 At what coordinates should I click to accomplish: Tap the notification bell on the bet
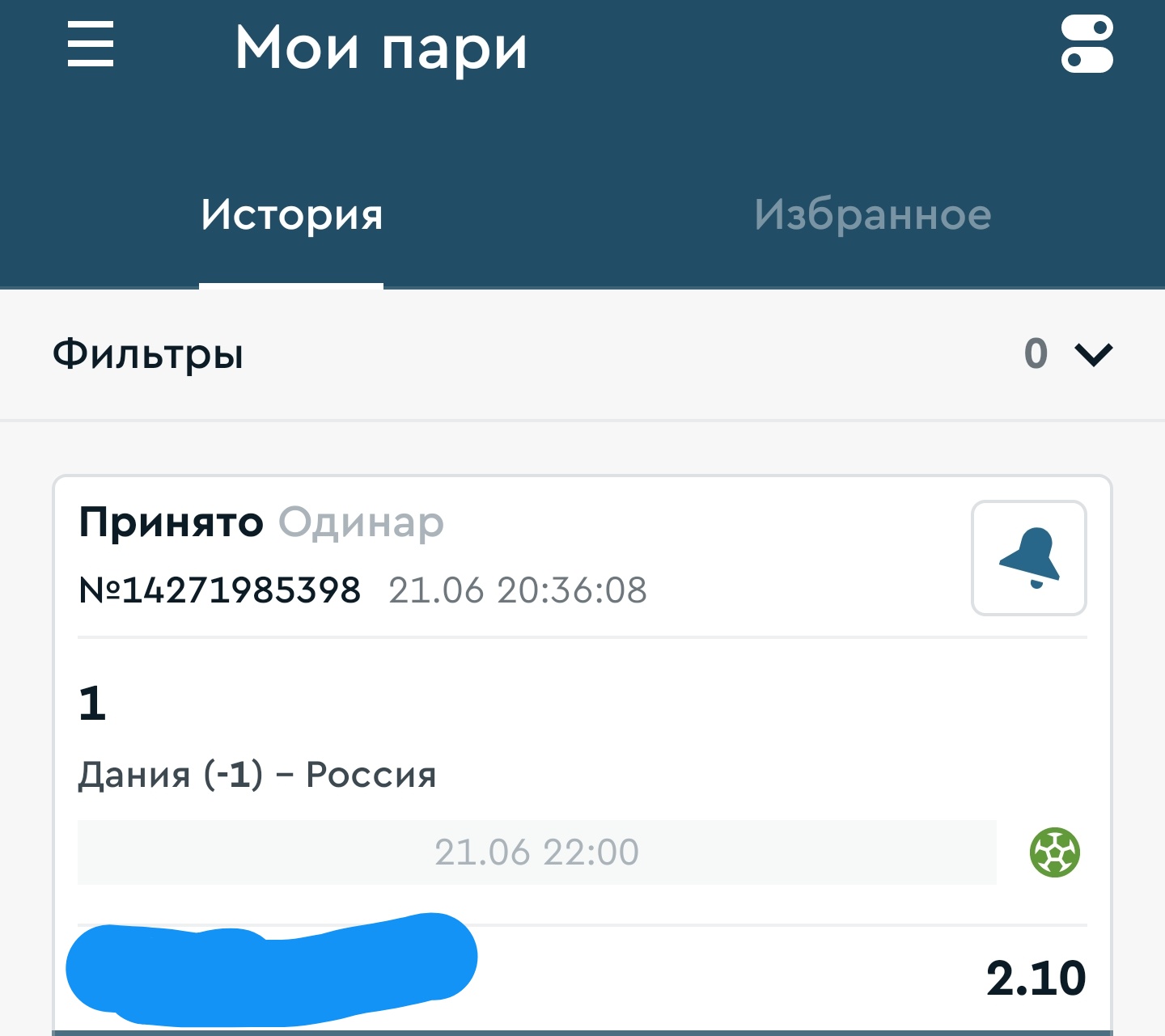tap(1028, 558)
